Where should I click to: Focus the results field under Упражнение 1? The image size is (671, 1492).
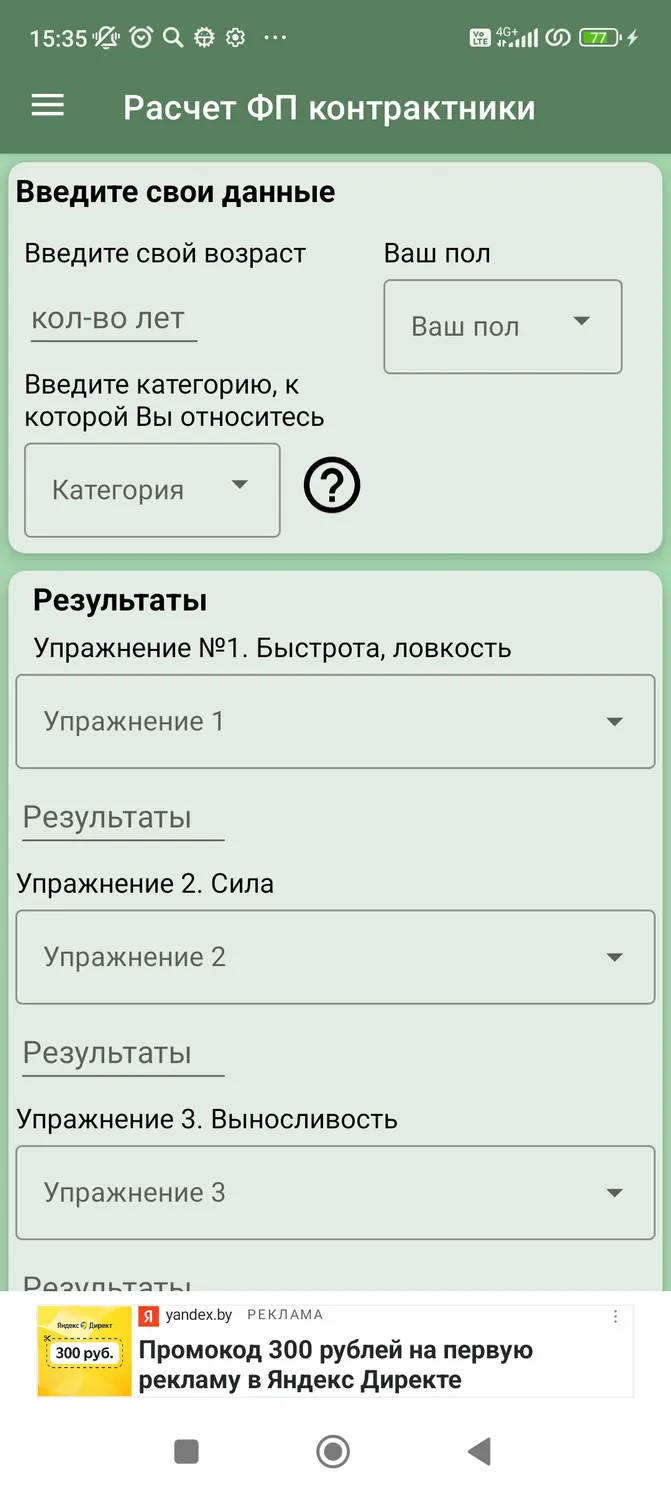[x=123, y=818]
